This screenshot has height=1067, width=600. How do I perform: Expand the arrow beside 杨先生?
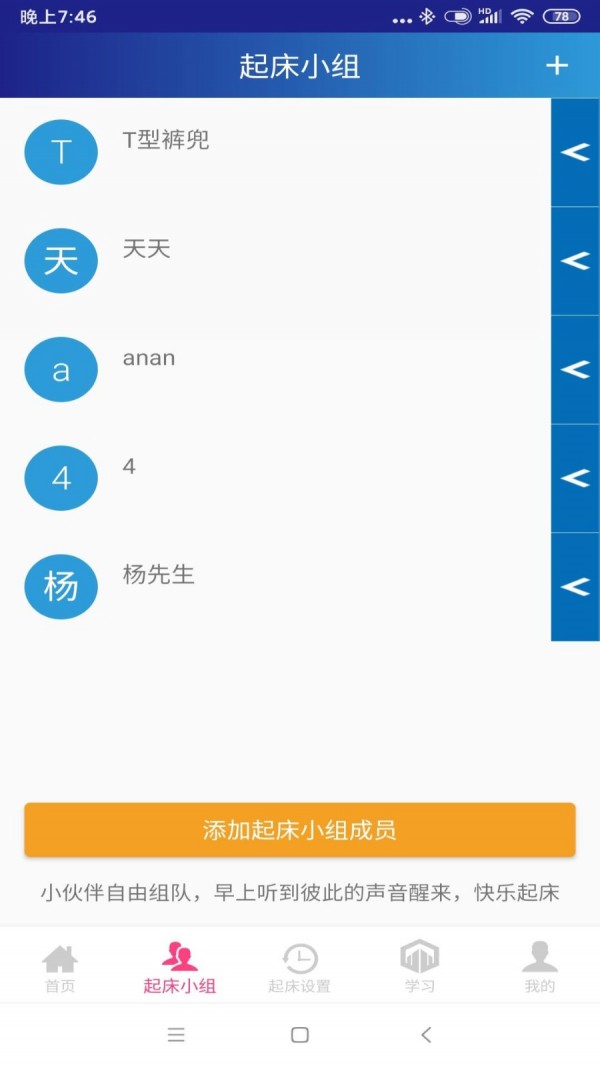pyautogui.click(x=575, y=587)
